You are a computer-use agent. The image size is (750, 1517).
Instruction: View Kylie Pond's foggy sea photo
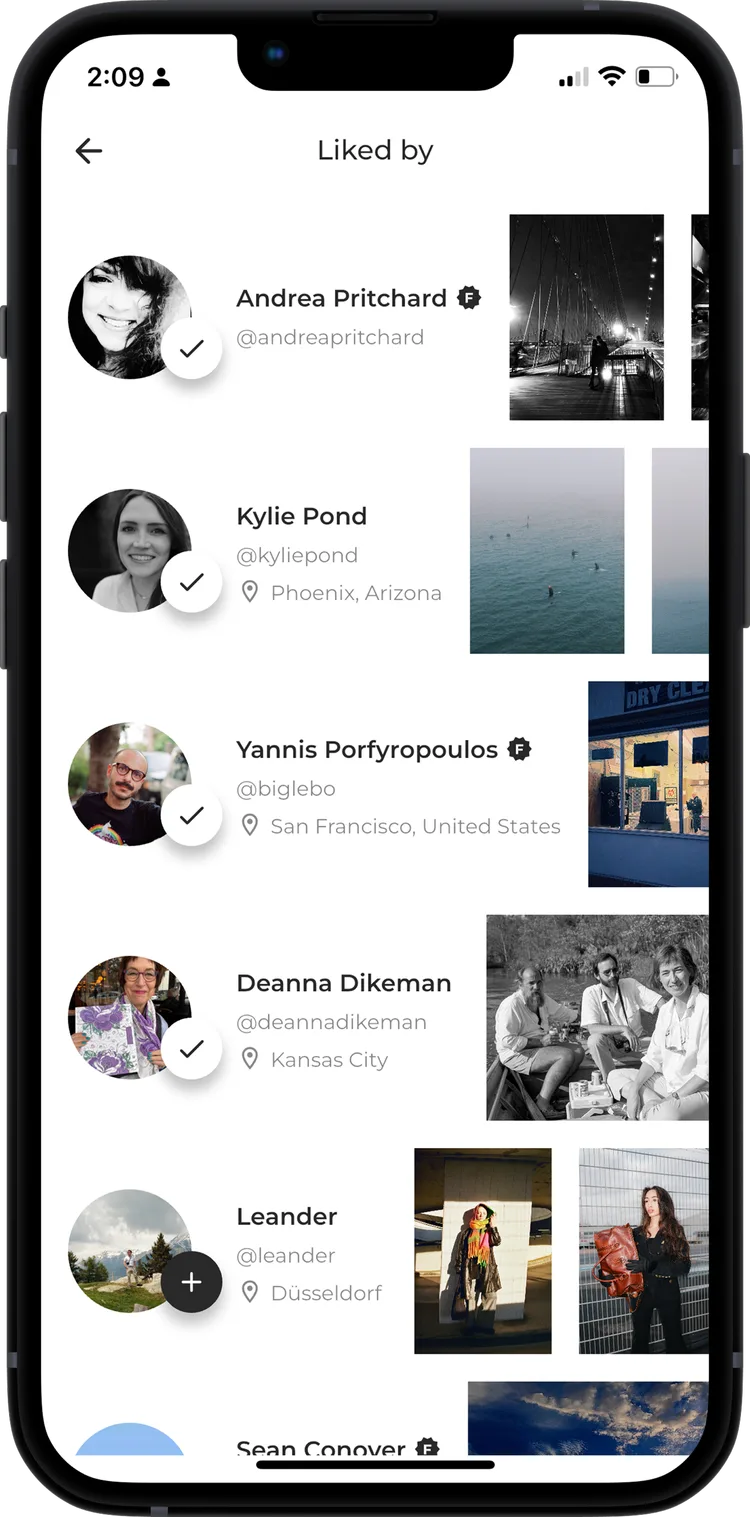coord(547,550)
